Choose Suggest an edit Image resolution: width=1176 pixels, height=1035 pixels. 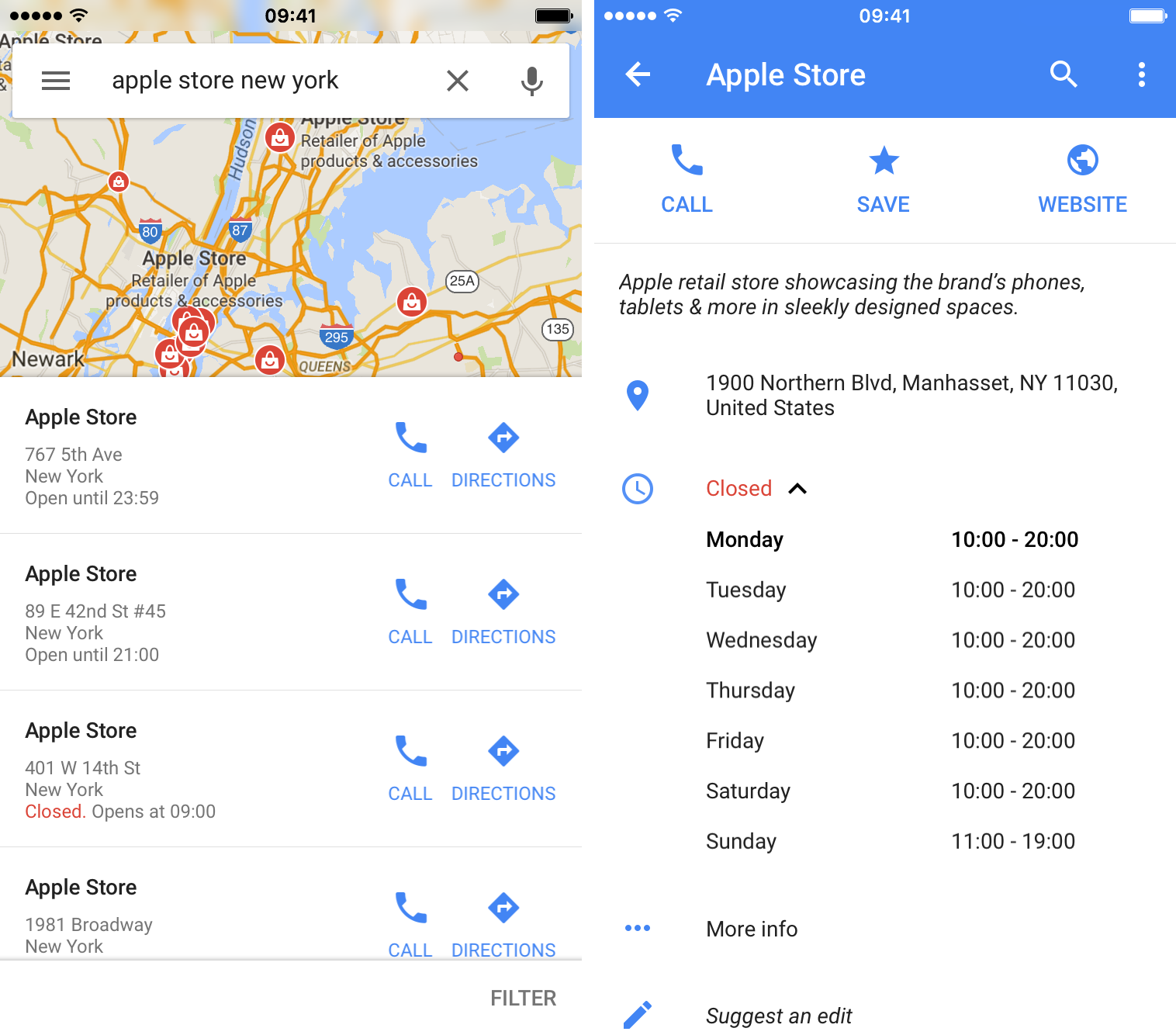pos(778,1016)
